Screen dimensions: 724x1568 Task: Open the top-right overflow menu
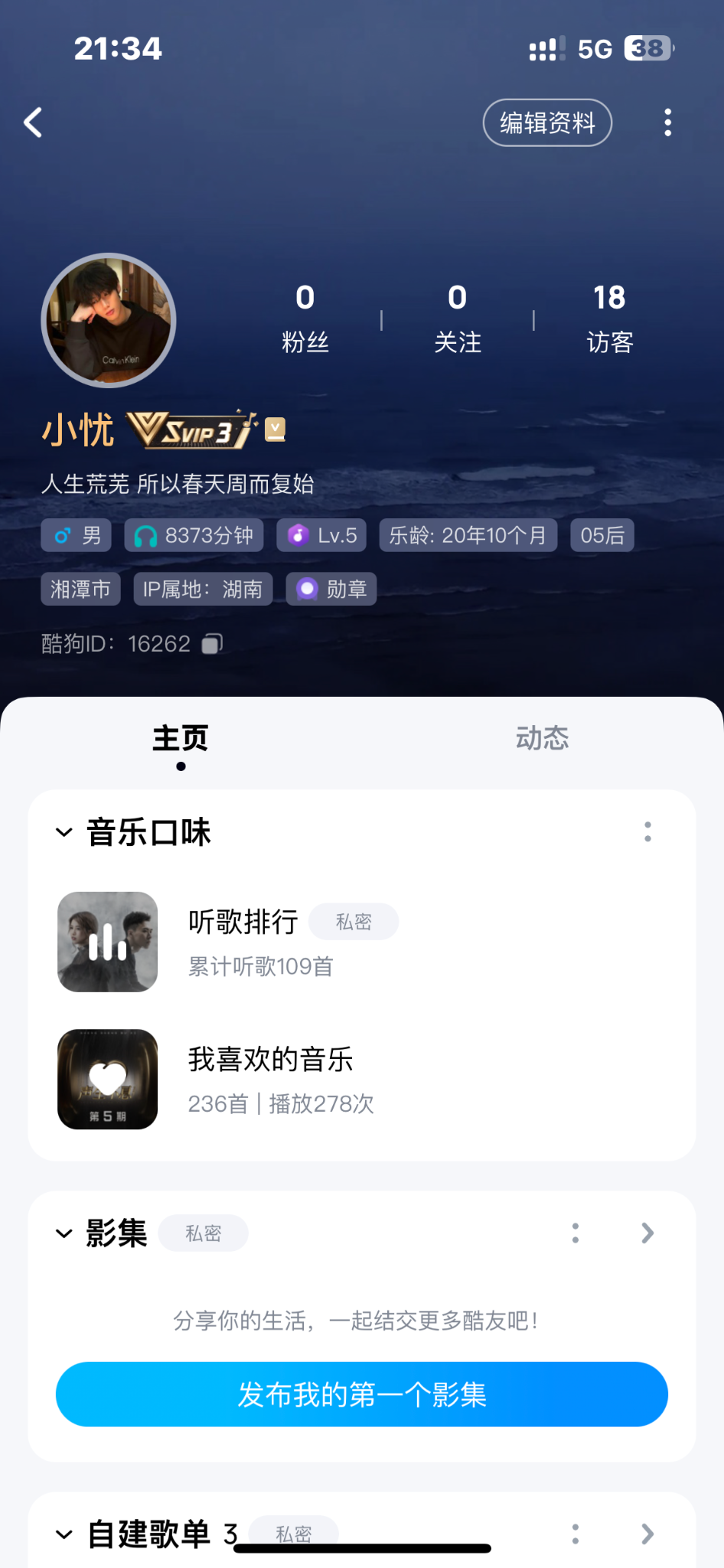(667, 122)
